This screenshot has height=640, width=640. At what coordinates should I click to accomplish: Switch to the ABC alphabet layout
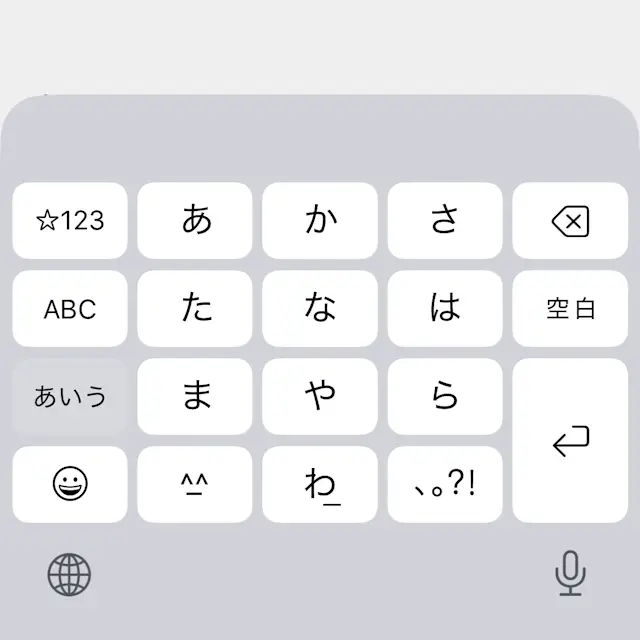click(70, 309)
